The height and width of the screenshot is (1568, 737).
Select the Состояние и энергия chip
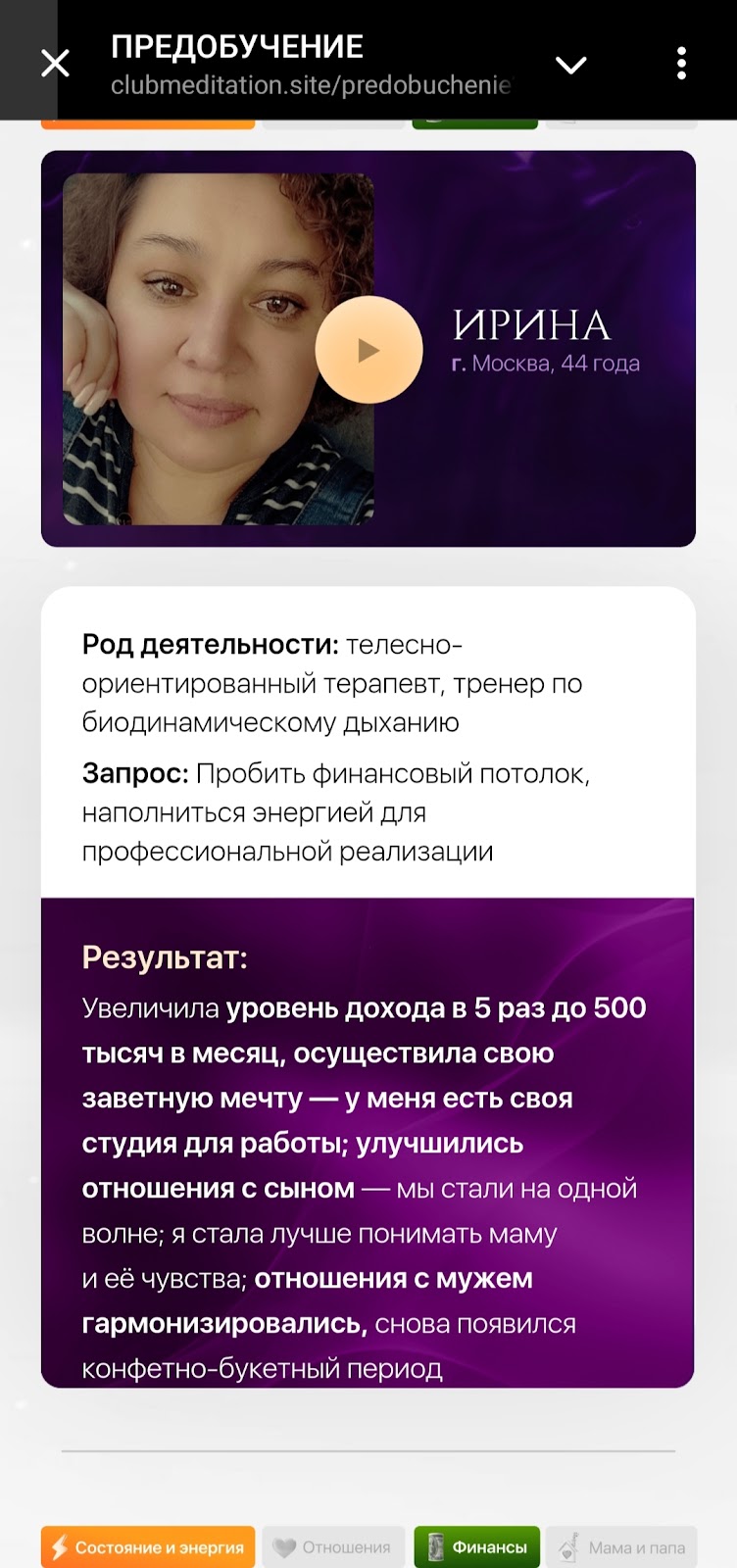[148, 1547]
